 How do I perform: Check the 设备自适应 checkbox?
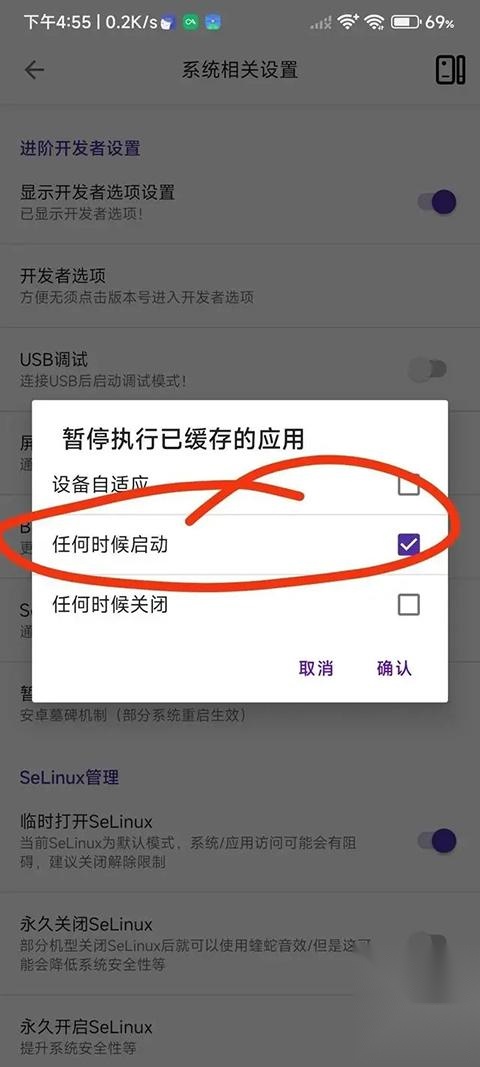click(409, 485)
